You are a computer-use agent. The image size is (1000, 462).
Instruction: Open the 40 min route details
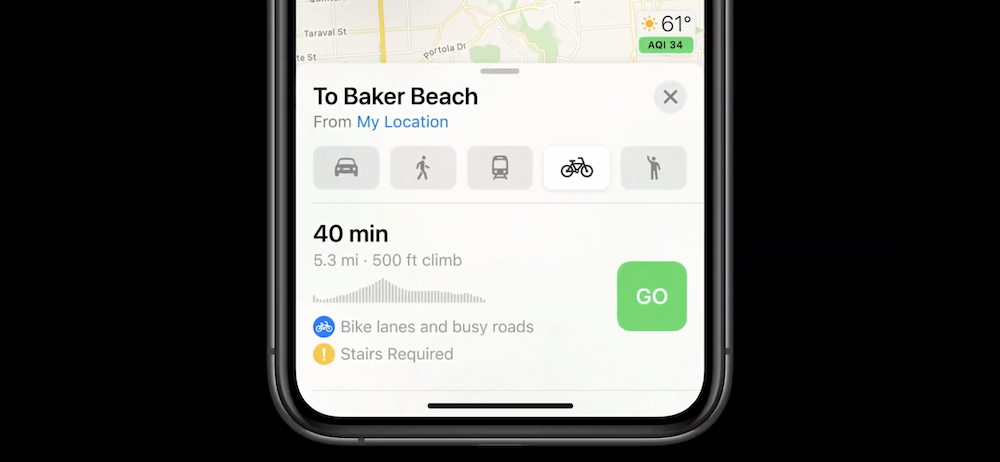[351, 234]
